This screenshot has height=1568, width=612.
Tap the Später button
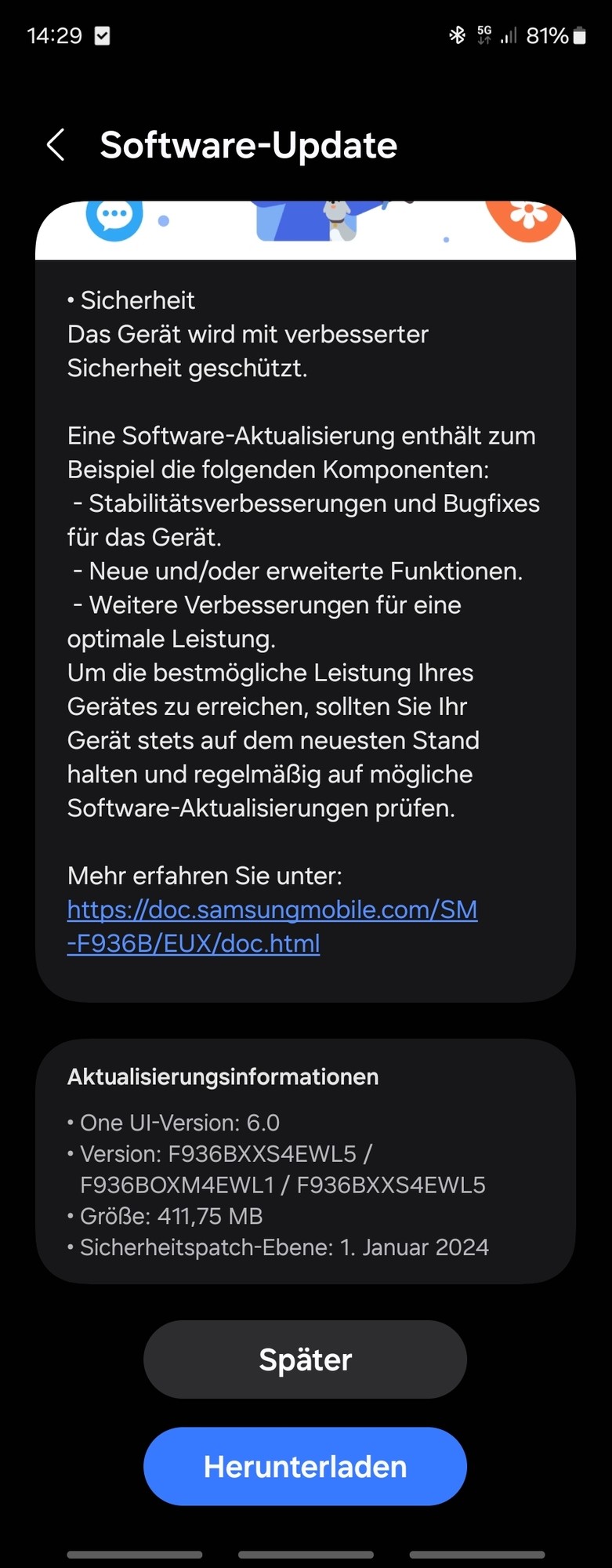coord(305,1359)
